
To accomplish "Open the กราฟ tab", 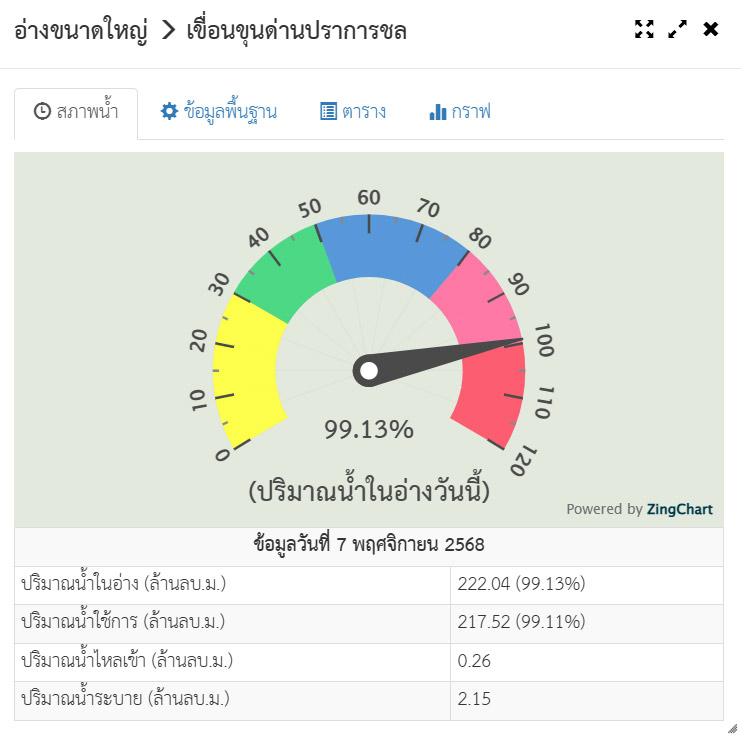I will (x=460, y=112).
